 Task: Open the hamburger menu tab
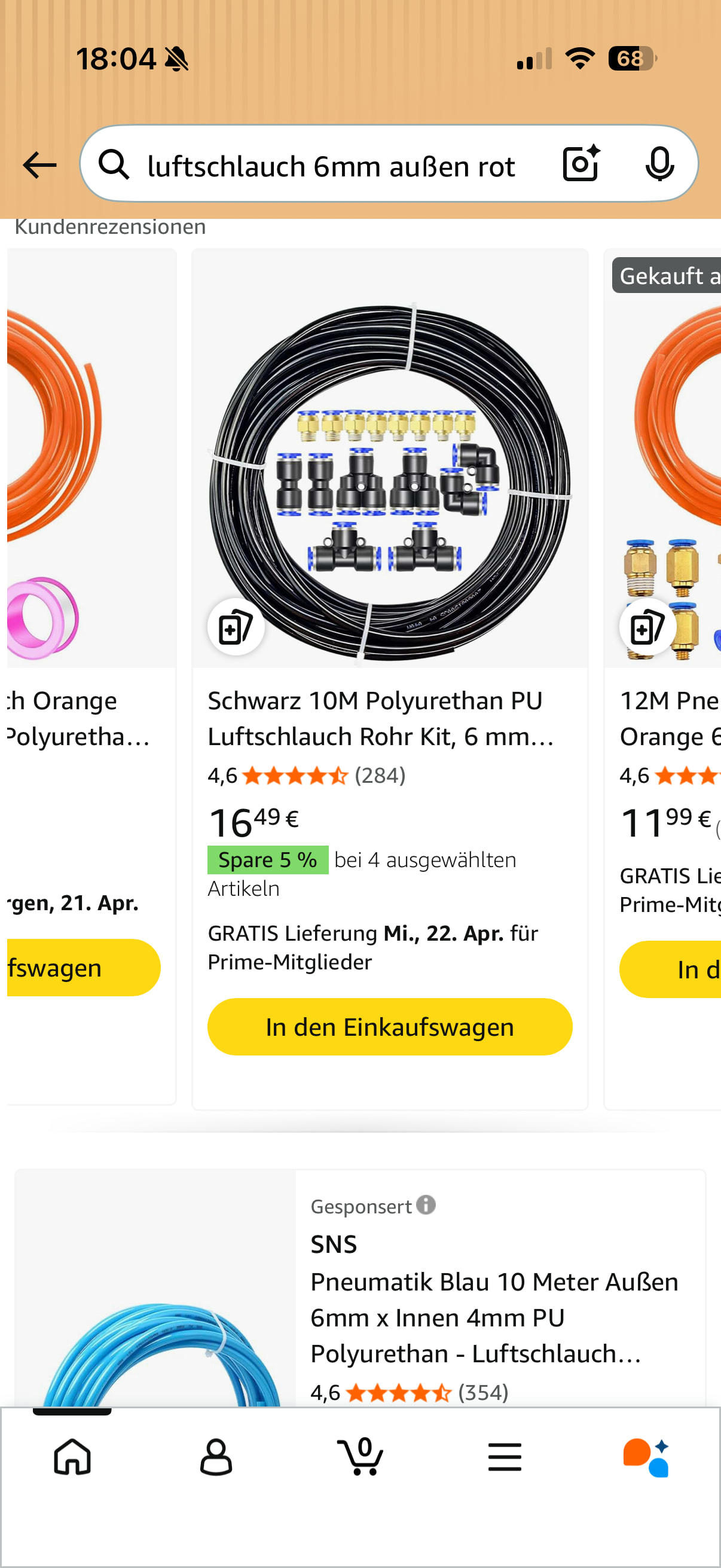505,1457
